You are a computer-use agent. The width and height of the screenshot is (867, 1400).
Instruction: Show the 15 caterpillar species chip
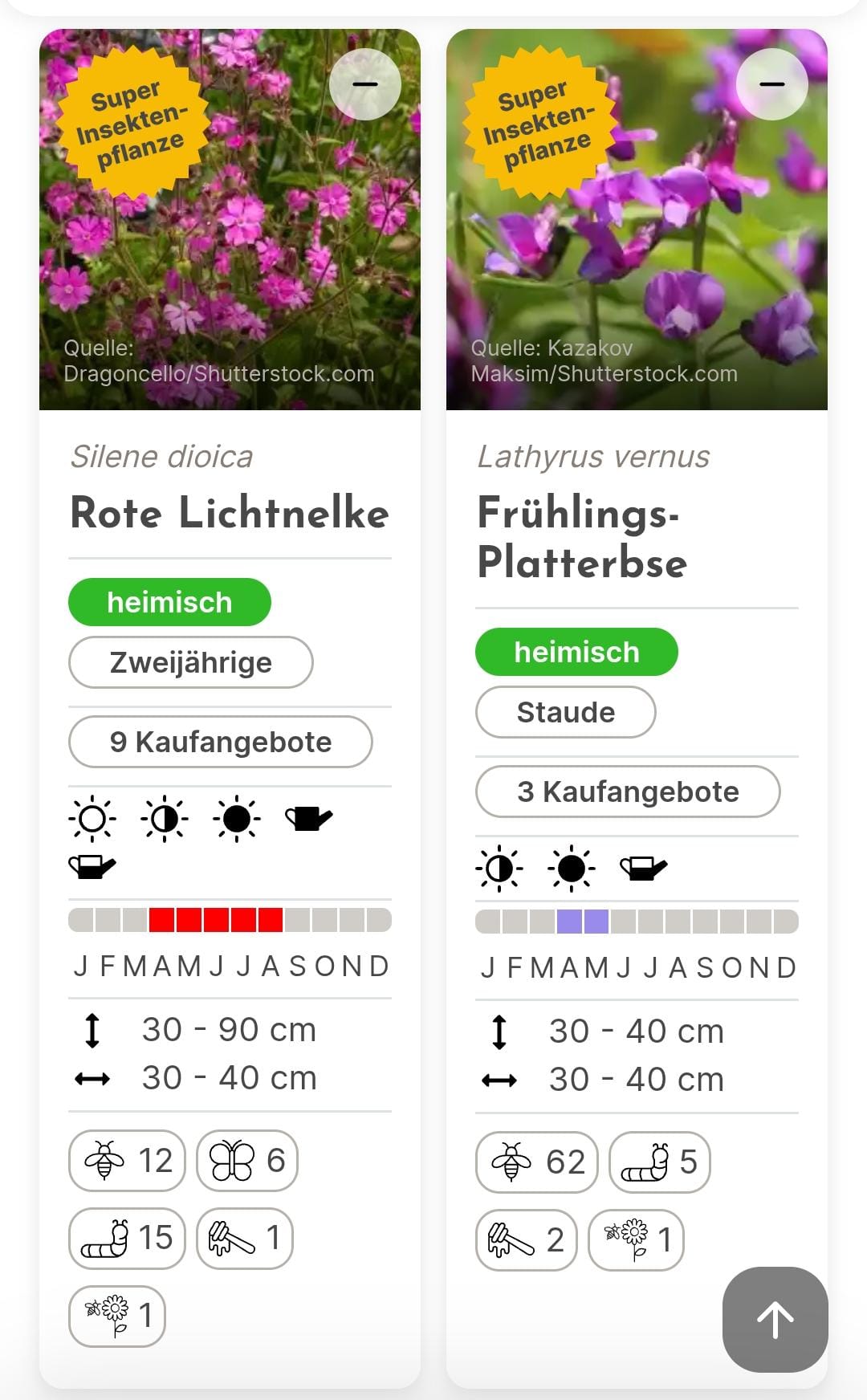127,1238
